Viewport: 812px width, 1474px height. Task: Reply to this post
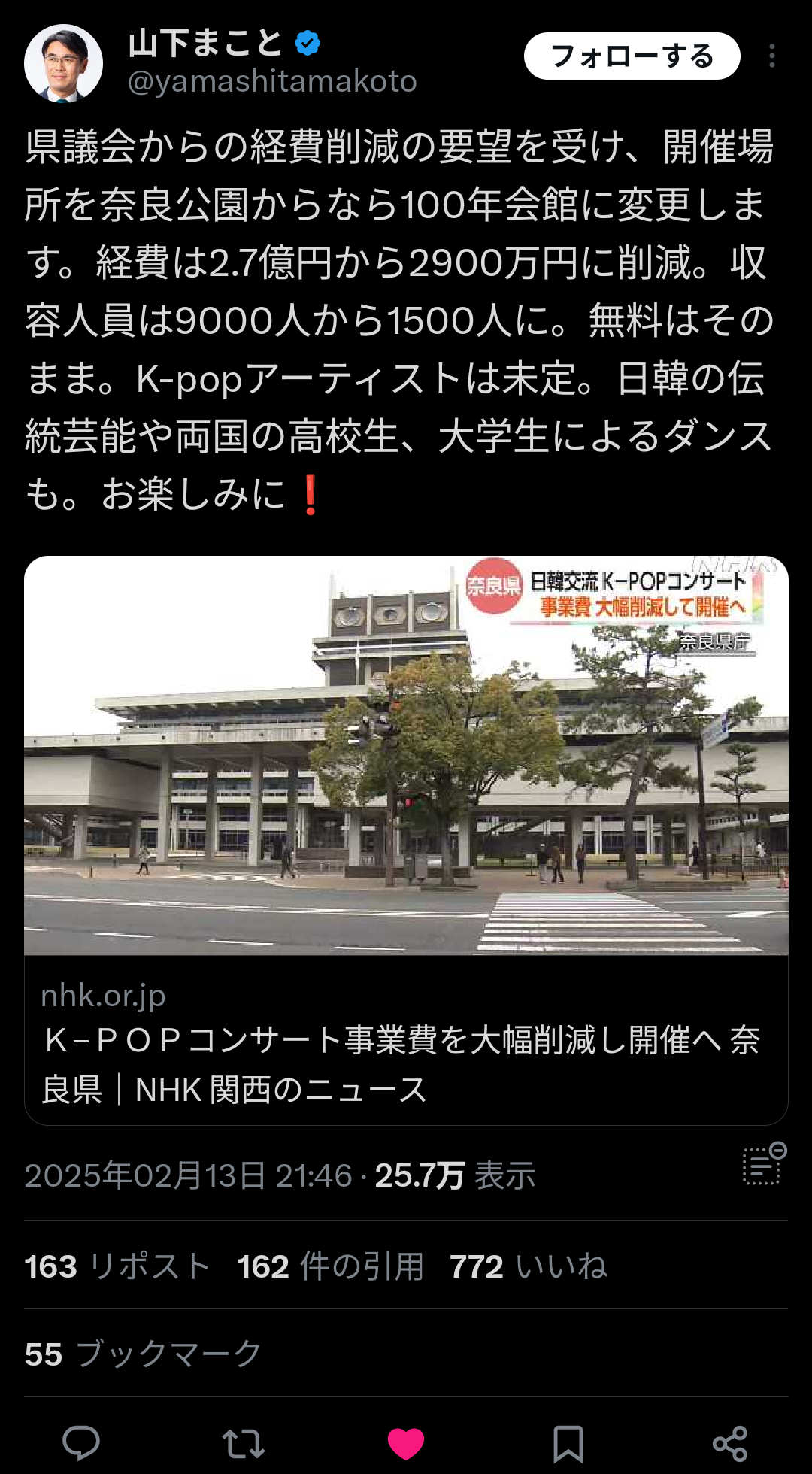click(x=81, y=1442)
